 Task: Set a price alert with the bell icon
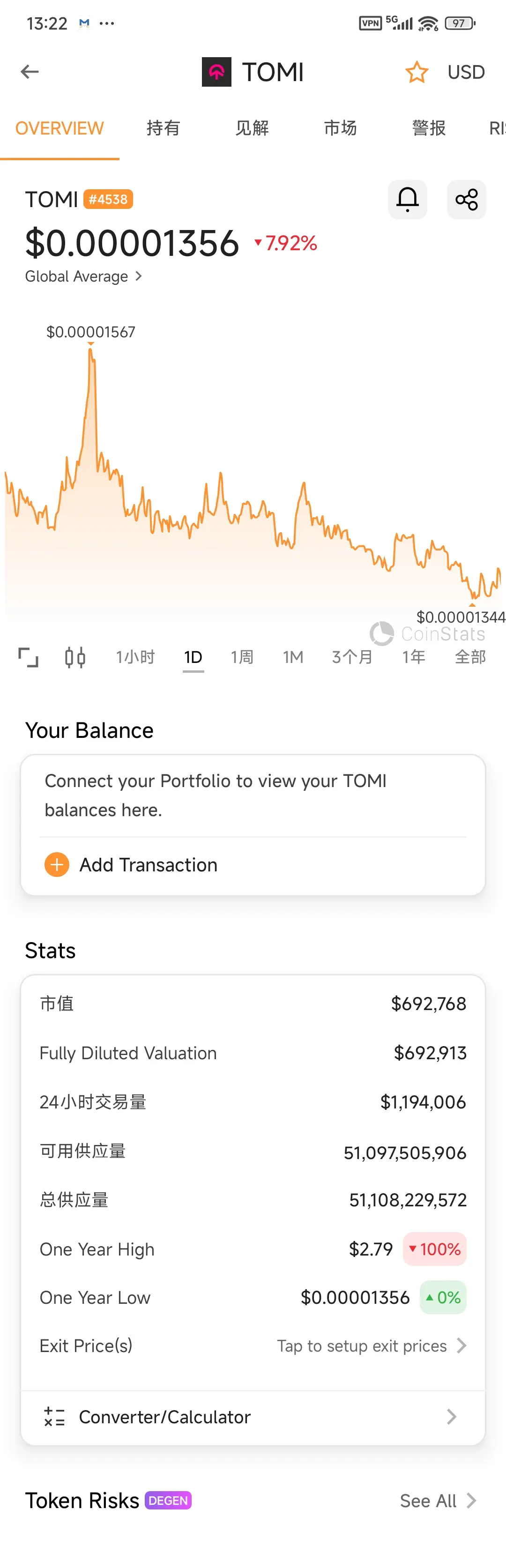click(407, 199)
